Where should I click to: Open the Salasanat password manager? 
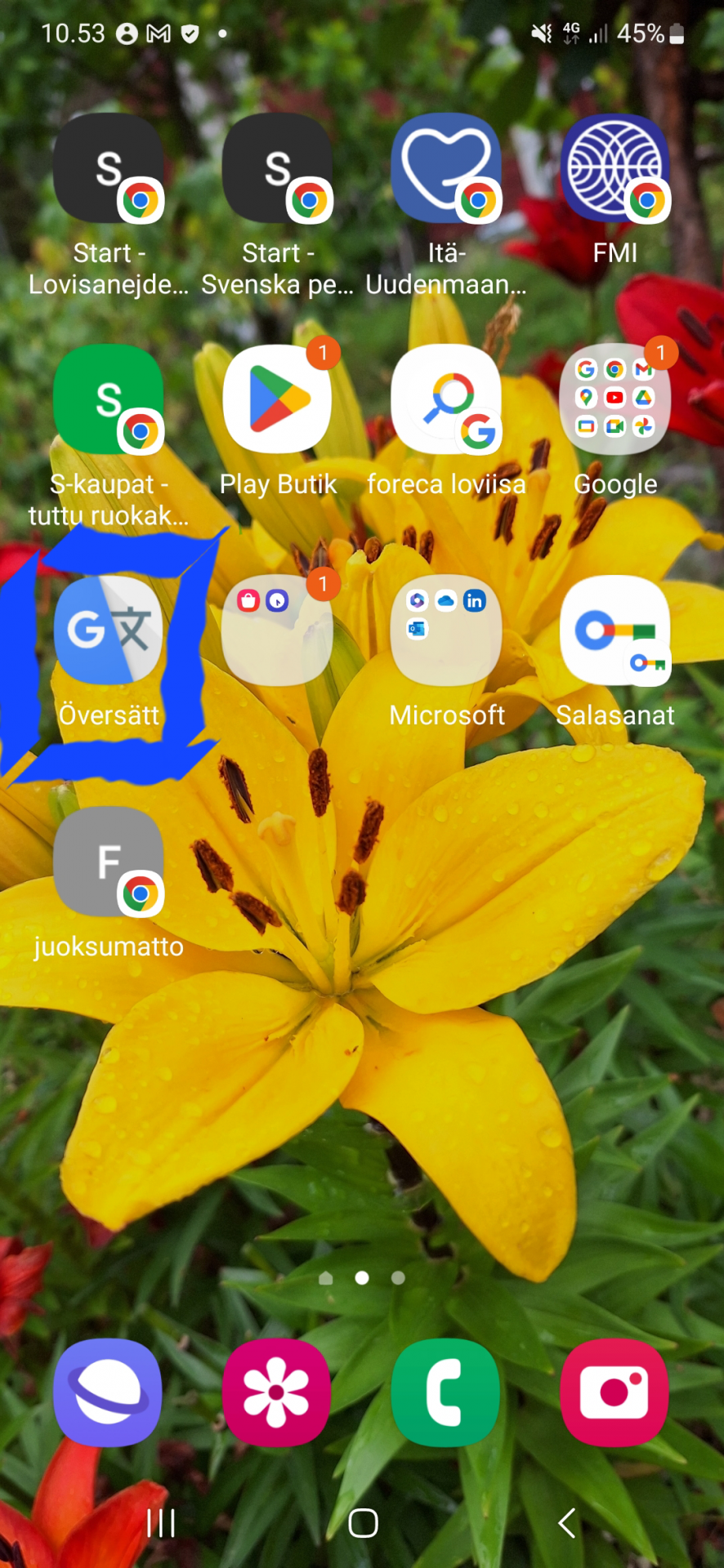pyautogui.click(x=615, y=630)
